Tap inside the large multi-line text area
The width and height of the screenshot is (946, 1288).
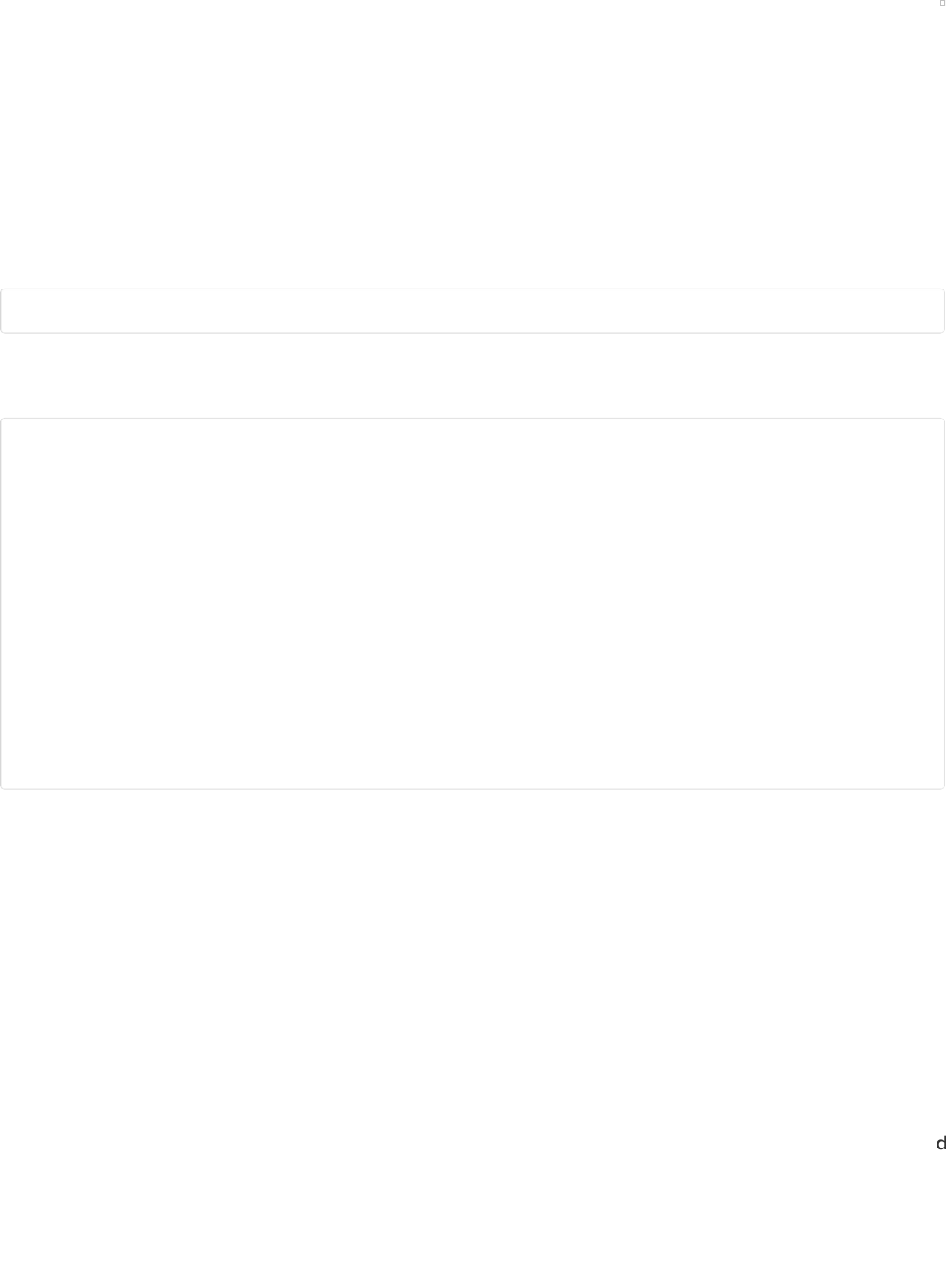(472, 603)
